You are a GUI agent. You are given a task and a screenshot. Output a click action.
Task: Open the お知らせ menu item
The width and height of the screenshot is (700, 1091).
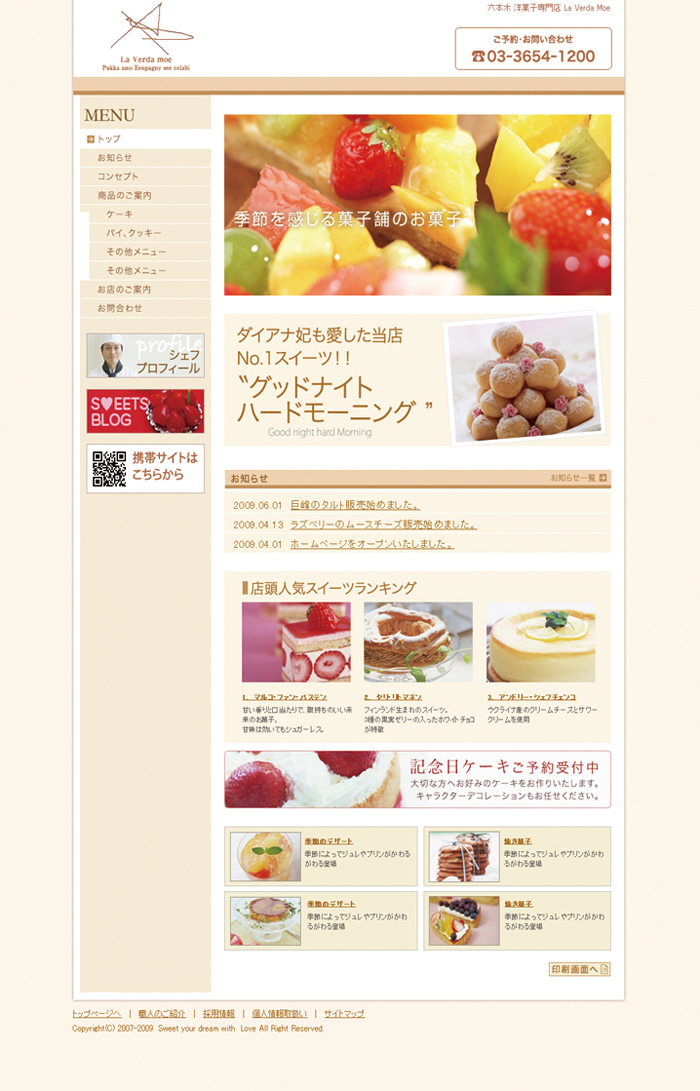(115, 158)
